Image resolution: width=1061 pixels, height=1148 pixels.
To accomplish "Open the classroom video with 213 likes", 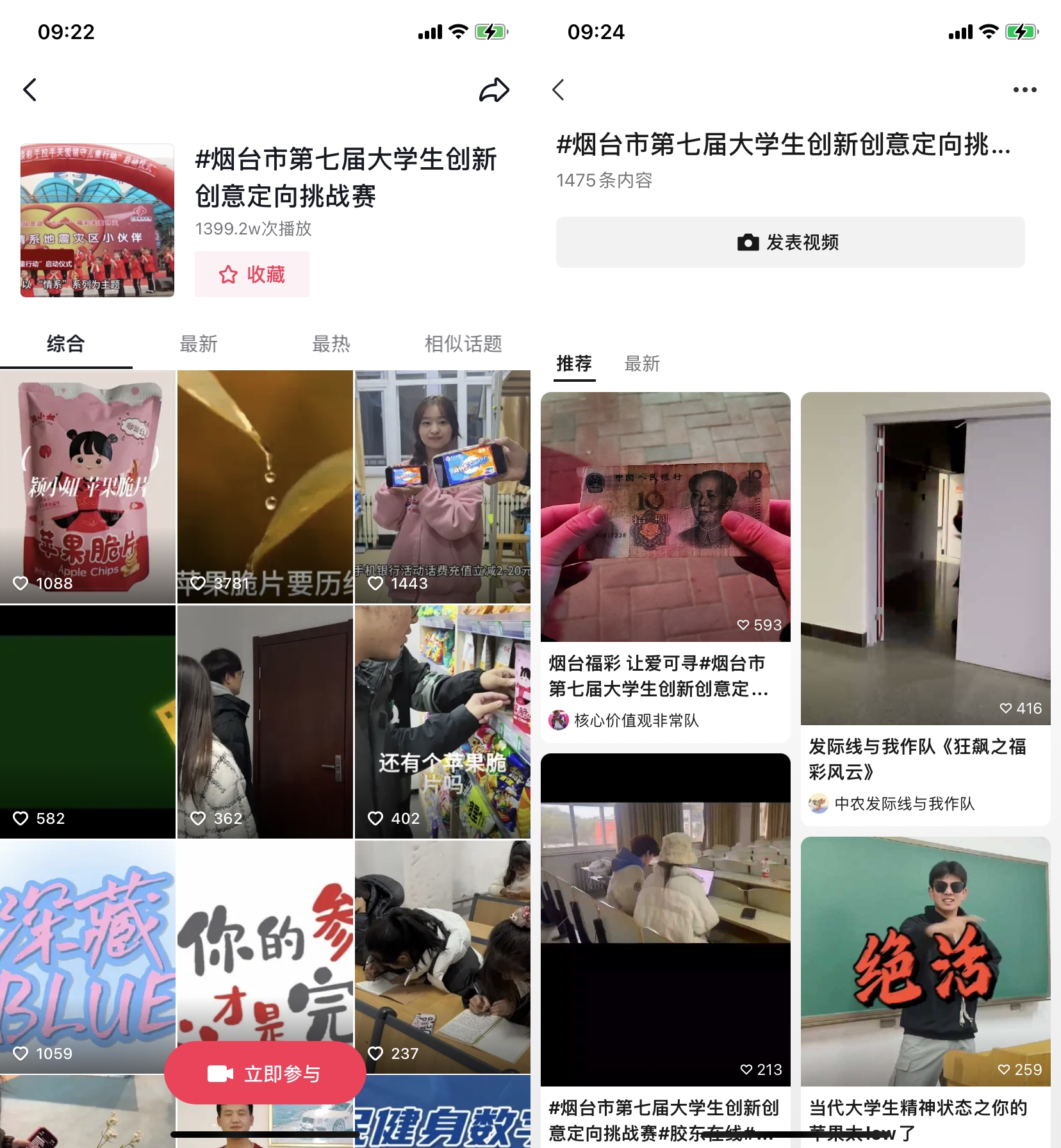I will pos(665,919).
